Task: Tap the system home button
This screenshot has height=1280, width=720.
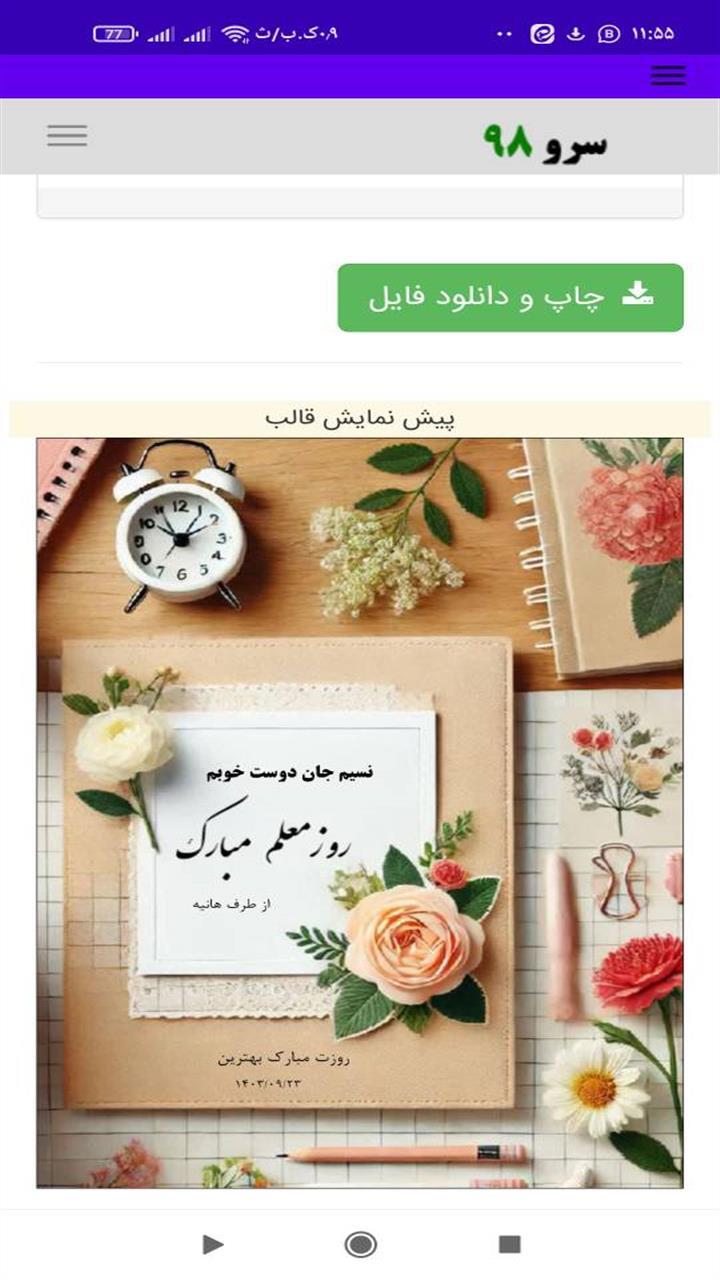Action: tap(360, 1244)
